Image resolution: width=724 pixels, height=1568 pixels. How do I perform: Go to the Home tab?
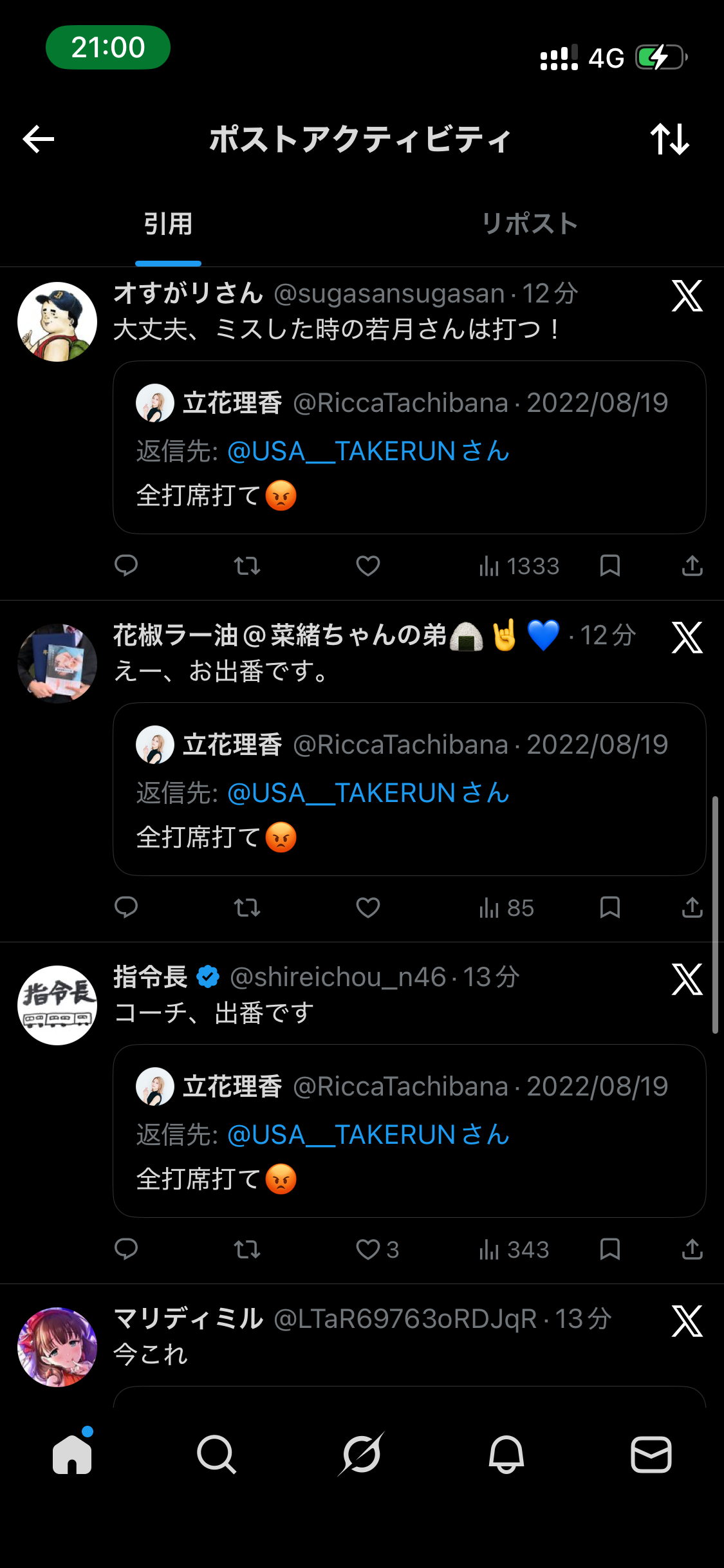tap(72, 1454)
